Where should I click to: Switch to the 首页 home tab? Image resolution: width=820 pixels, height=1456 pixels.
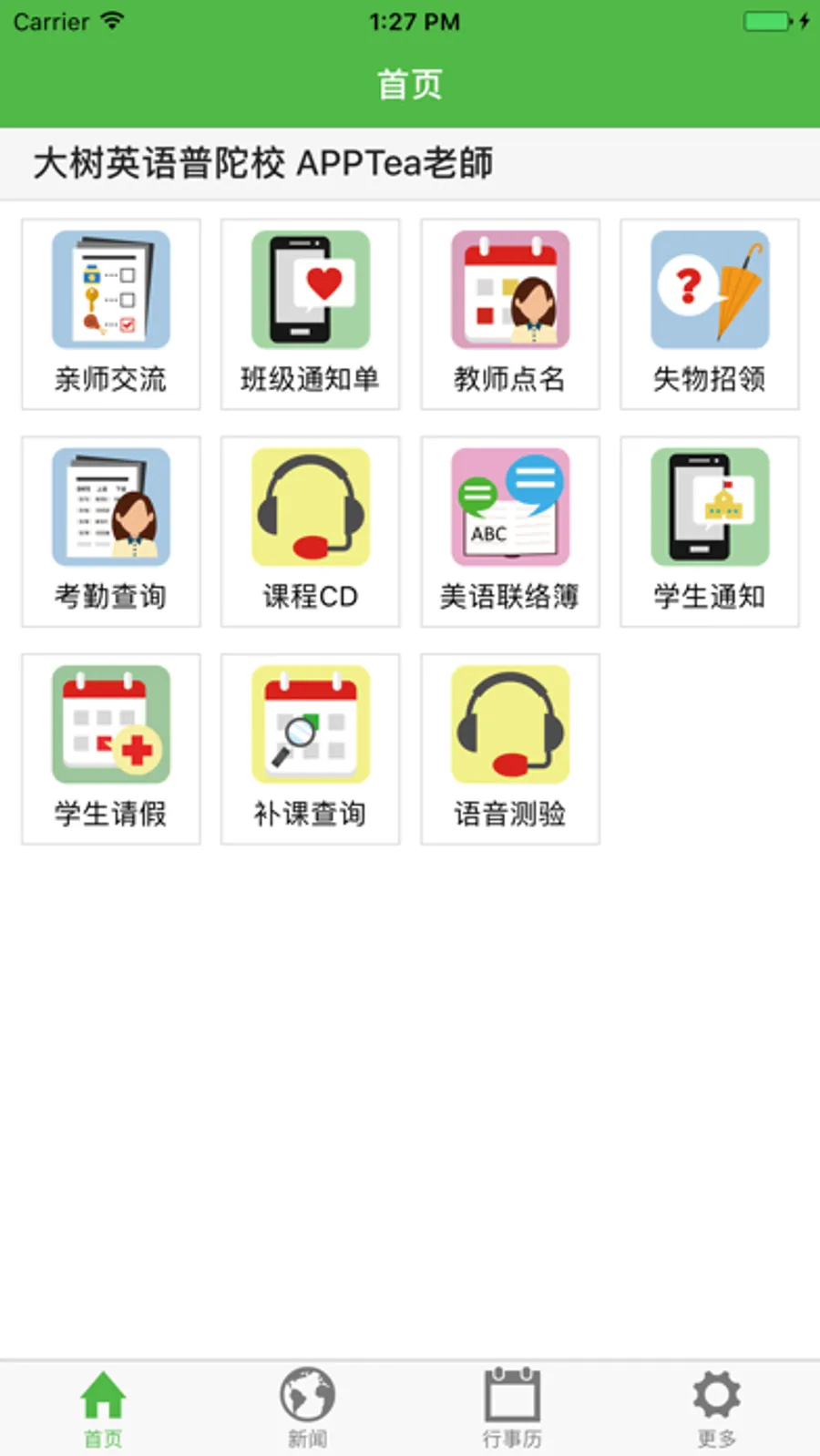point(103,1408)
